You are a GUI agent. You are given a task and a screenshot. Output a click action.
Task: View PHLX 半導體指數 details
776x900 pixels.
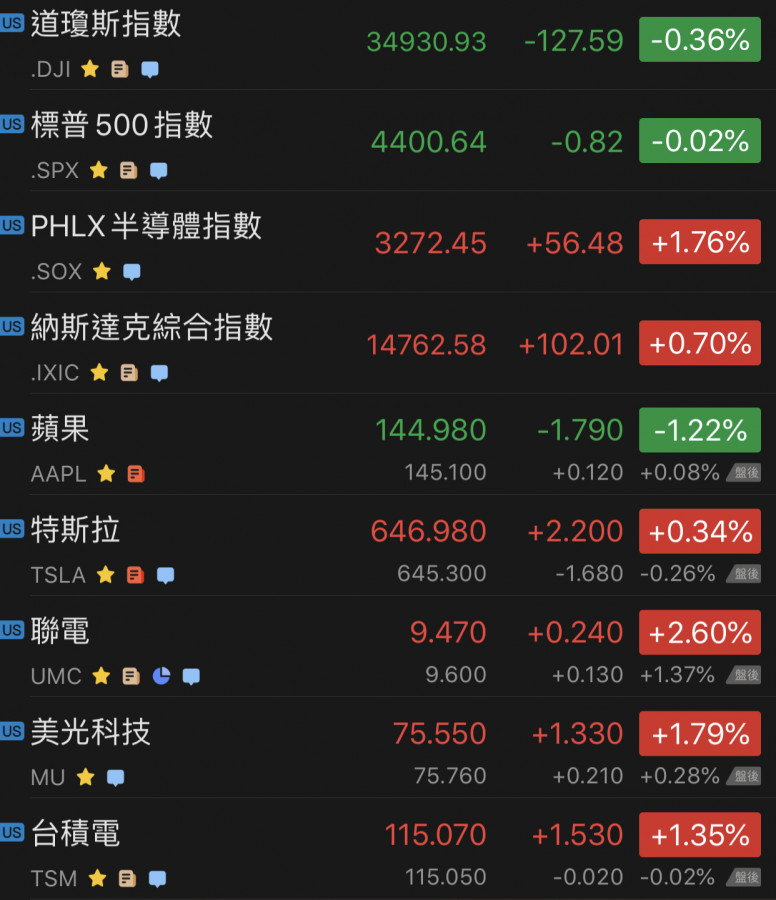point(146,226)
